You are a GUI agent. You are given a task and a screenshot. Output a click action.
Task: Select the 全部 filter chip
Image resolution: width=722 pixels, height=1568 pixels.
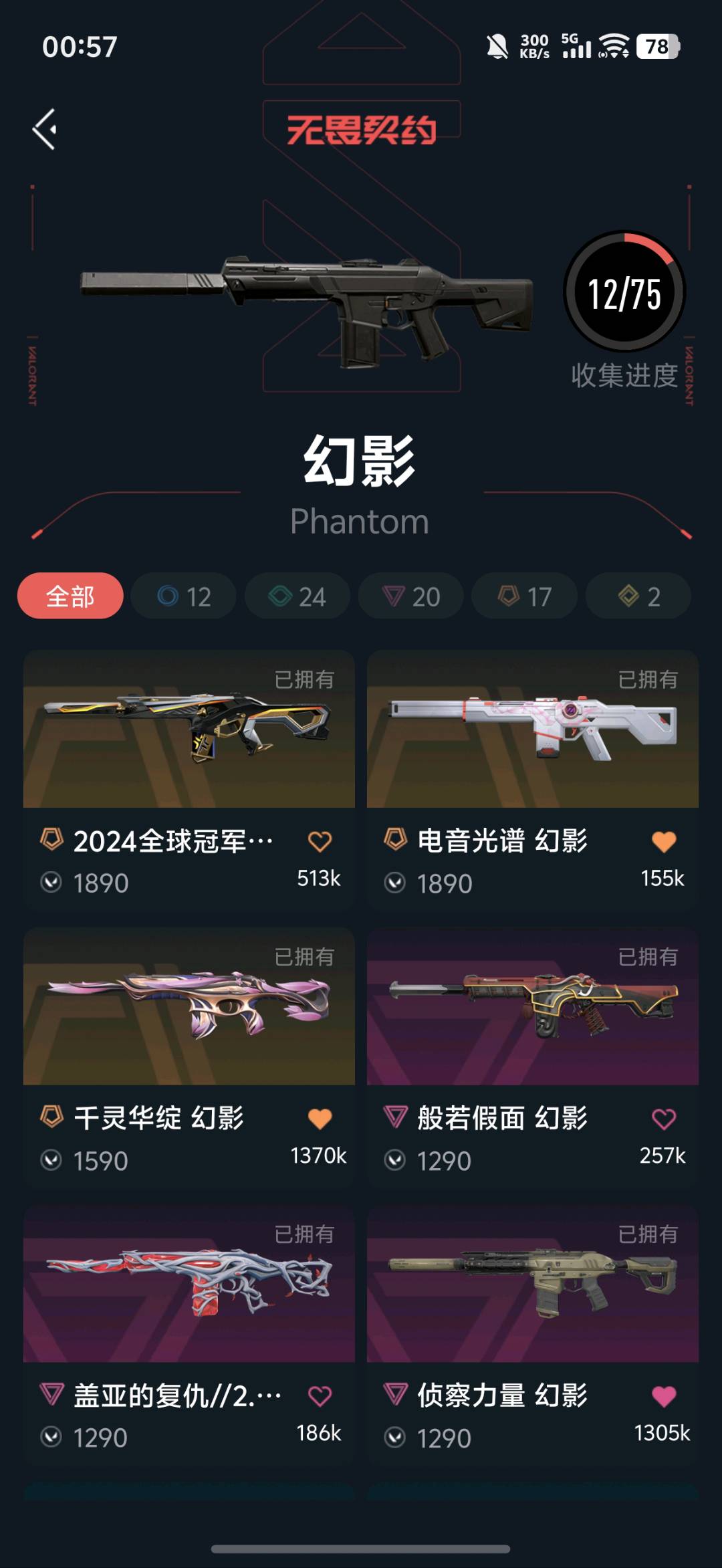(x=70, y=596)
